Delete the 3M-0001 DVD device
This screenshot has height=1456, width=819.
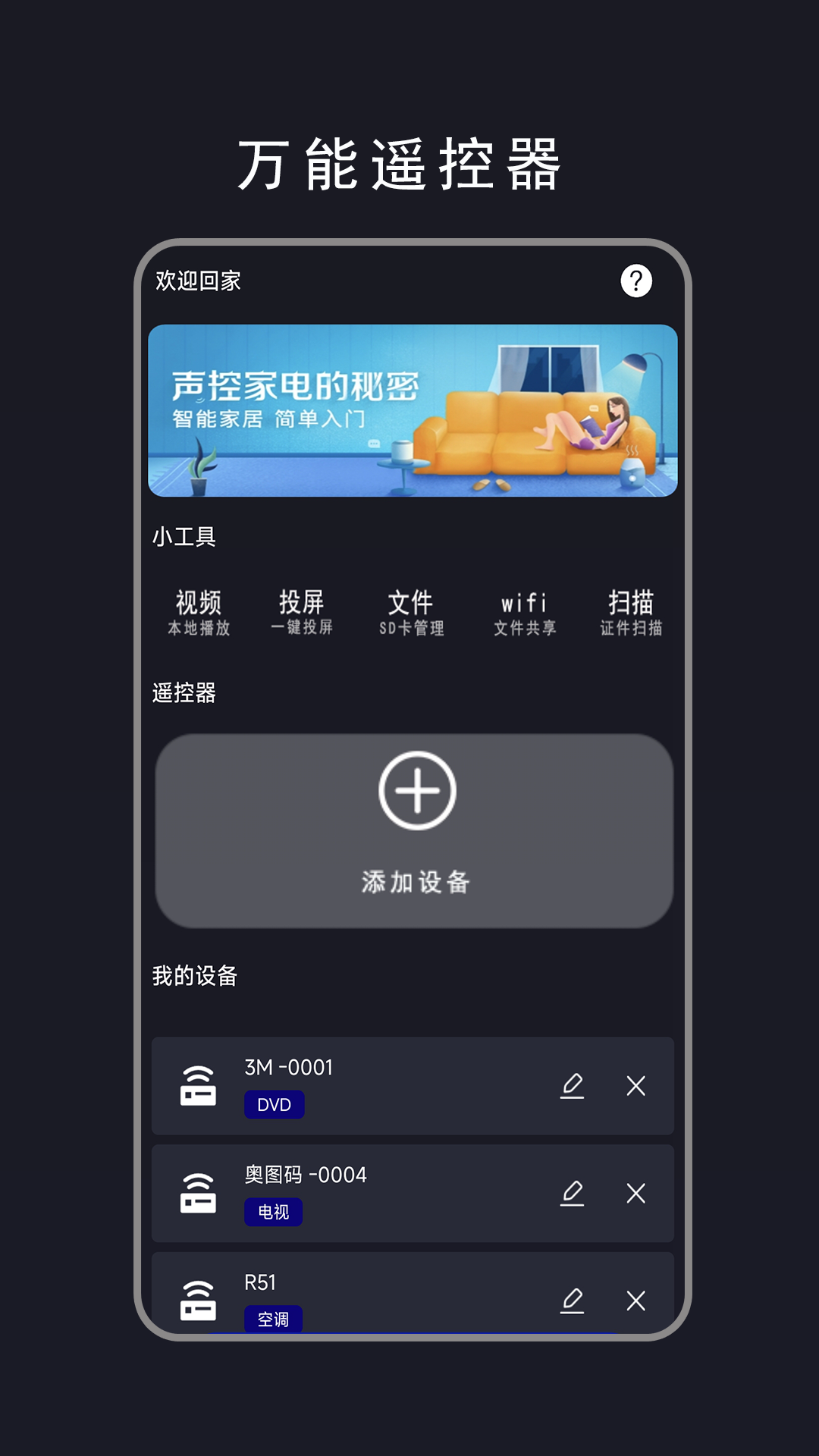635,1087
